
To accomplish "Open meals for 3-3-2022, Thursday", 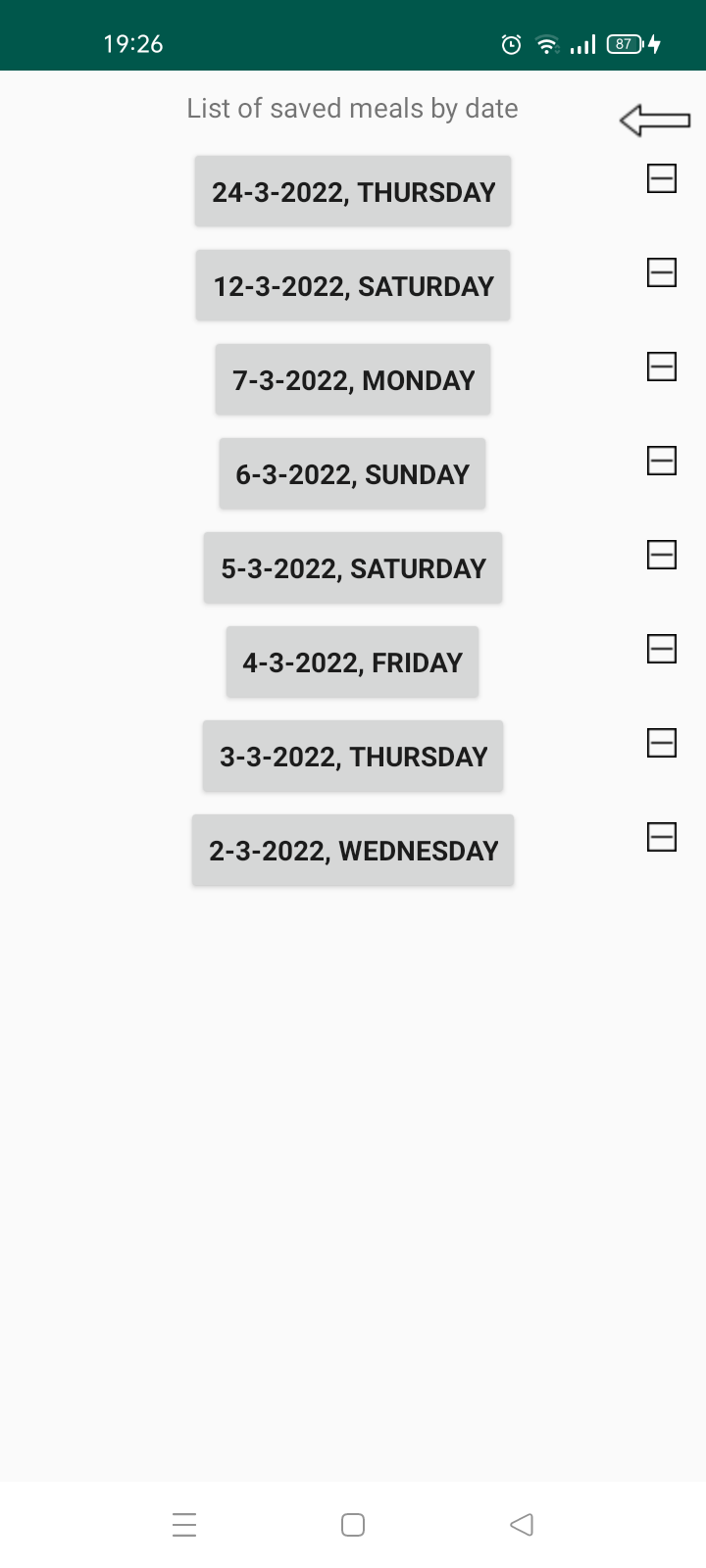I will click(353, 757).
